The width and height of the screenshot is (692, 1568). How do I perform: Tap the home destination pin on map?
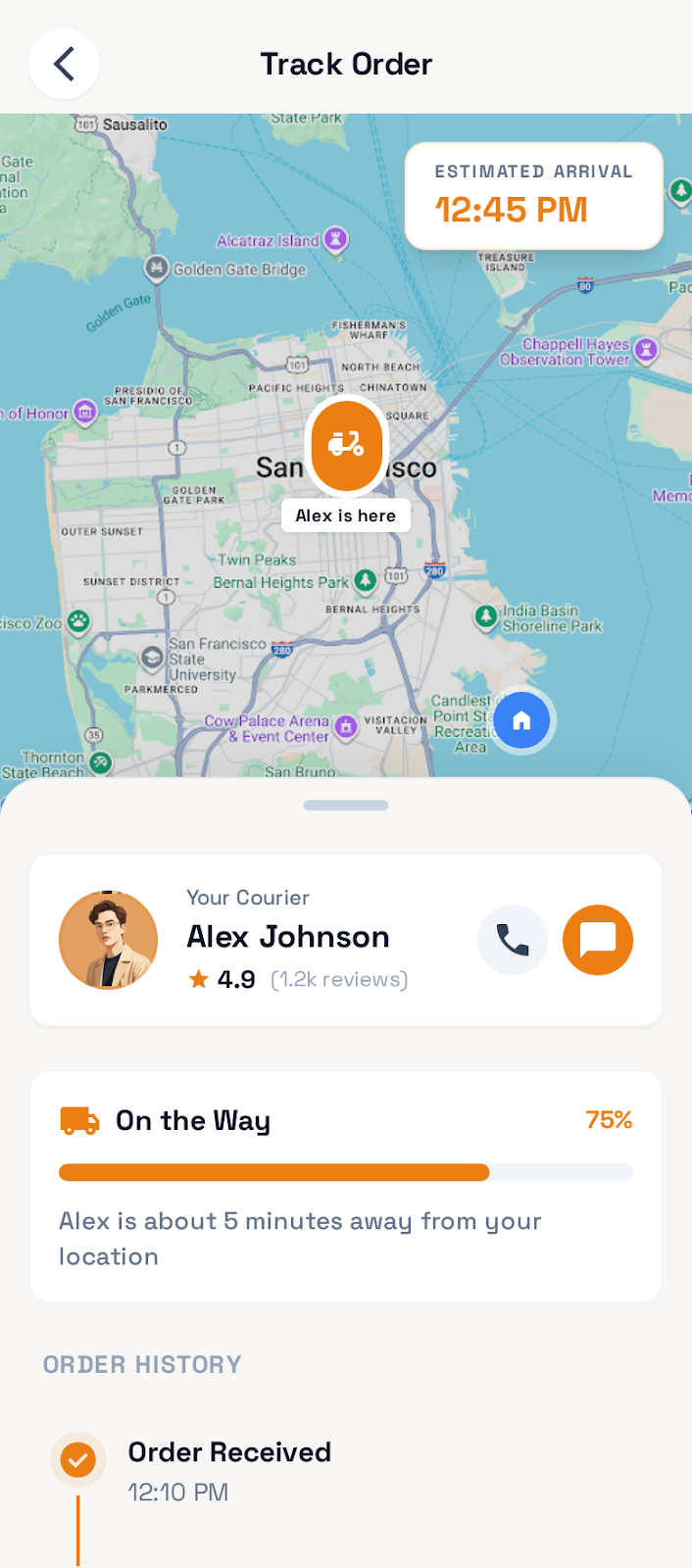point(521,721)
